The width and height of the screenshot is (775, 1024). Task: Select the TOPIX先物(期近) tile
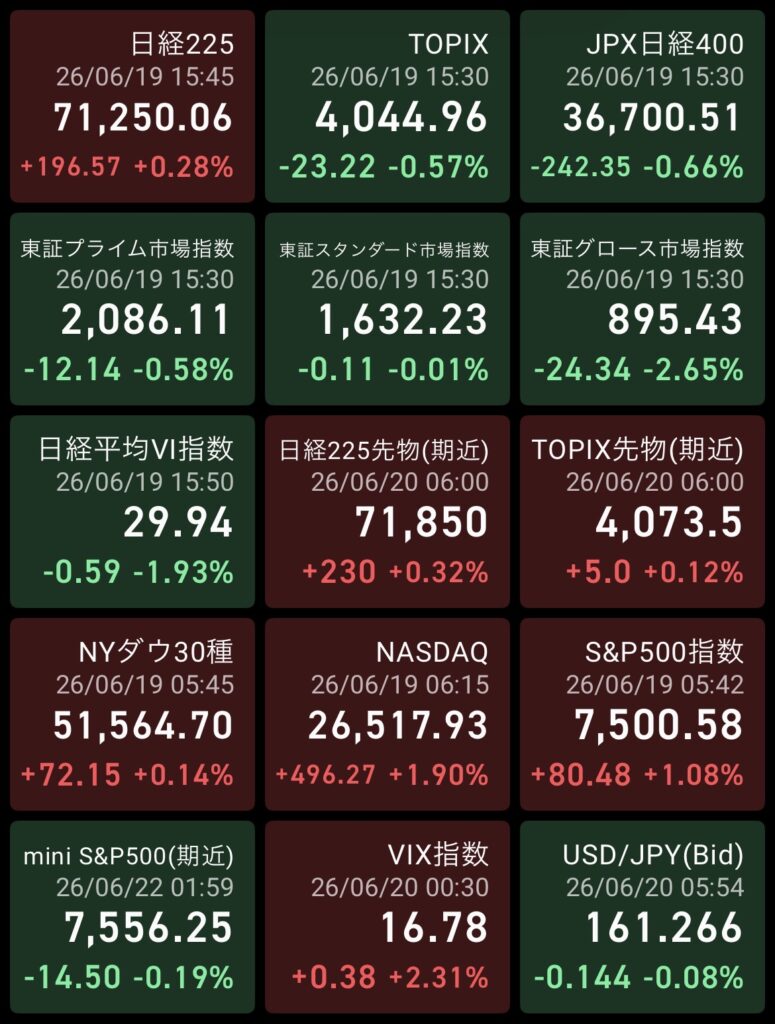pyautogui.click(x=642, y=511)
